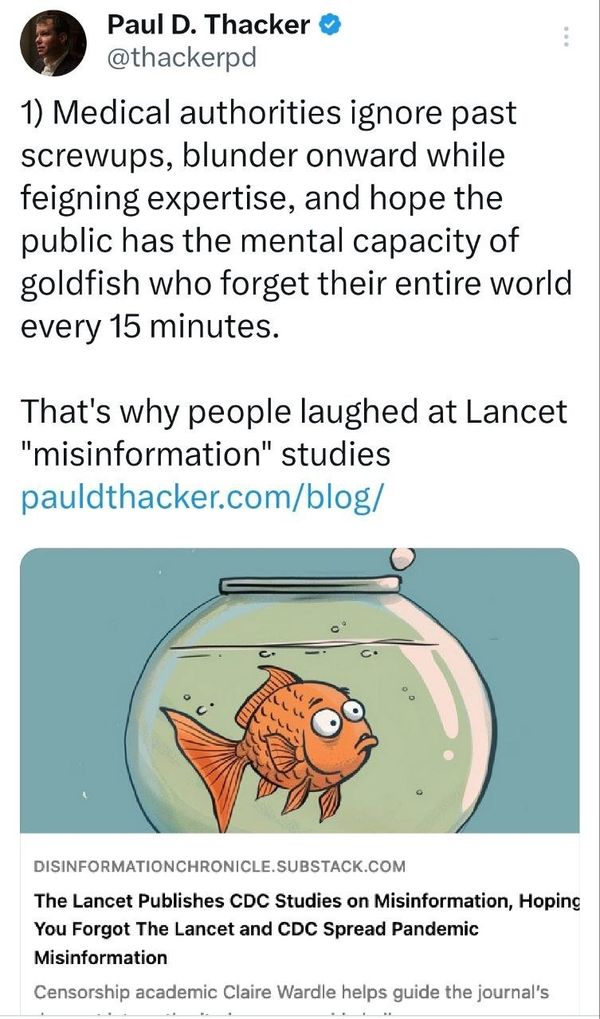The image size is (600, 1019).
Task: View the @thackerpd handle profile
Action: pos(182,58)
